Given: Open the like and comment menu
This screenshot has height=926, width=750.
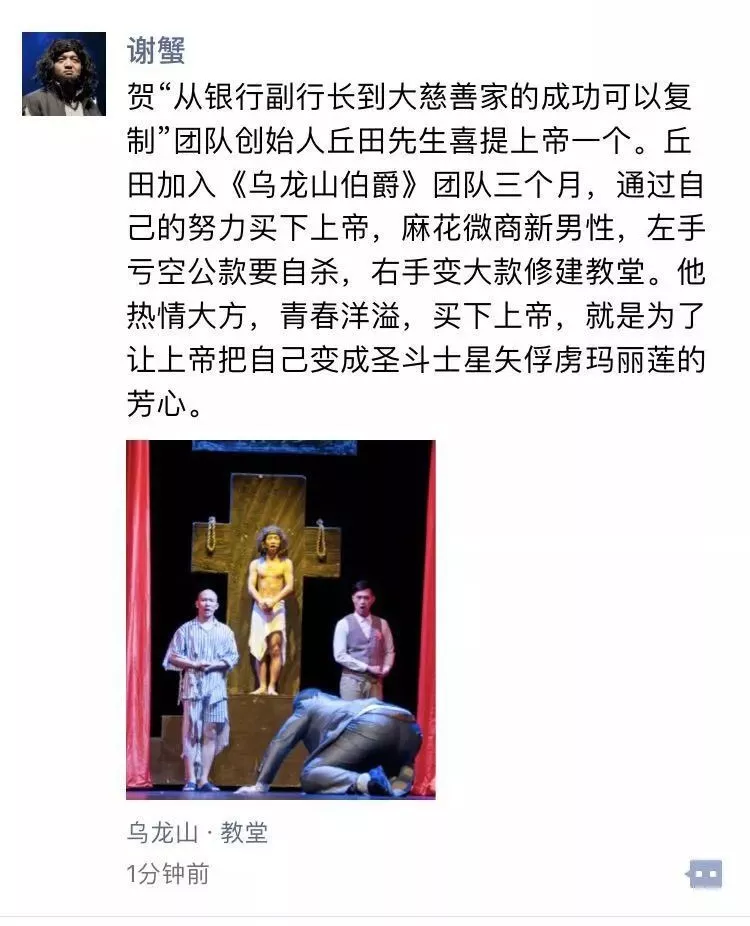Looking at the screenshot, I should 704,874.
